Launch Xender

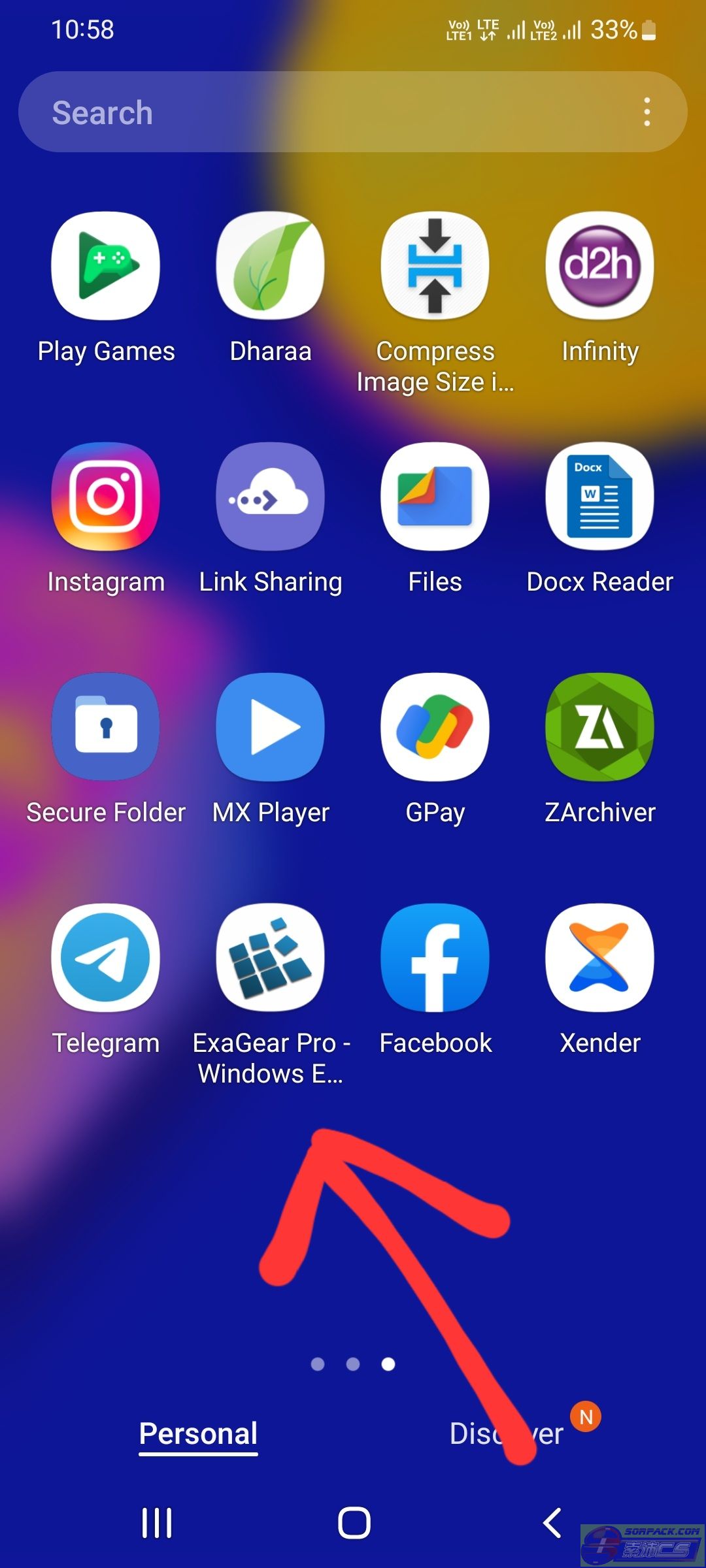coord(600,958)
